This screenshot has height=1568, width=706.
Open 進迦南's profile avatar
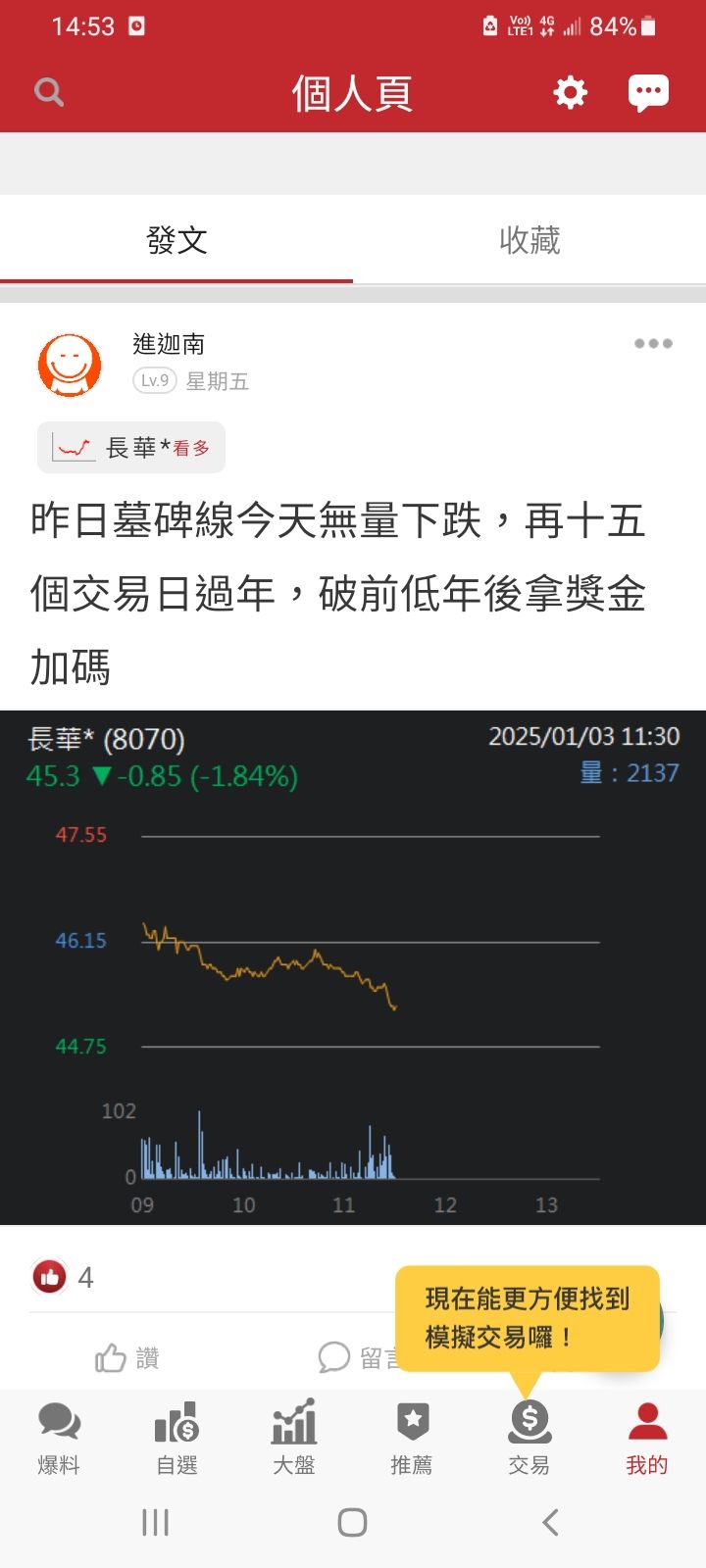[x=70, y=365]
